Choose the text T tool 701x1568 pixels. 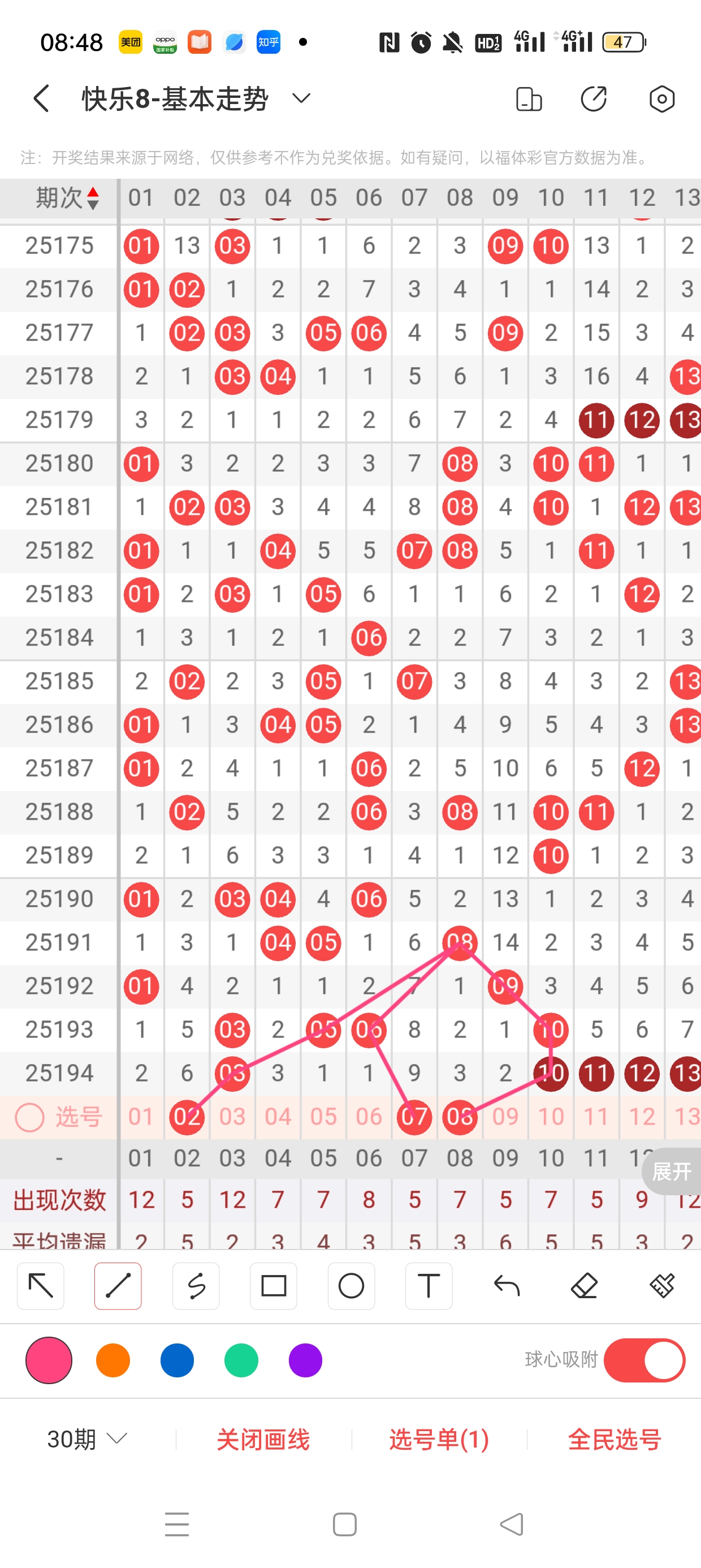tap(429, 1286)
